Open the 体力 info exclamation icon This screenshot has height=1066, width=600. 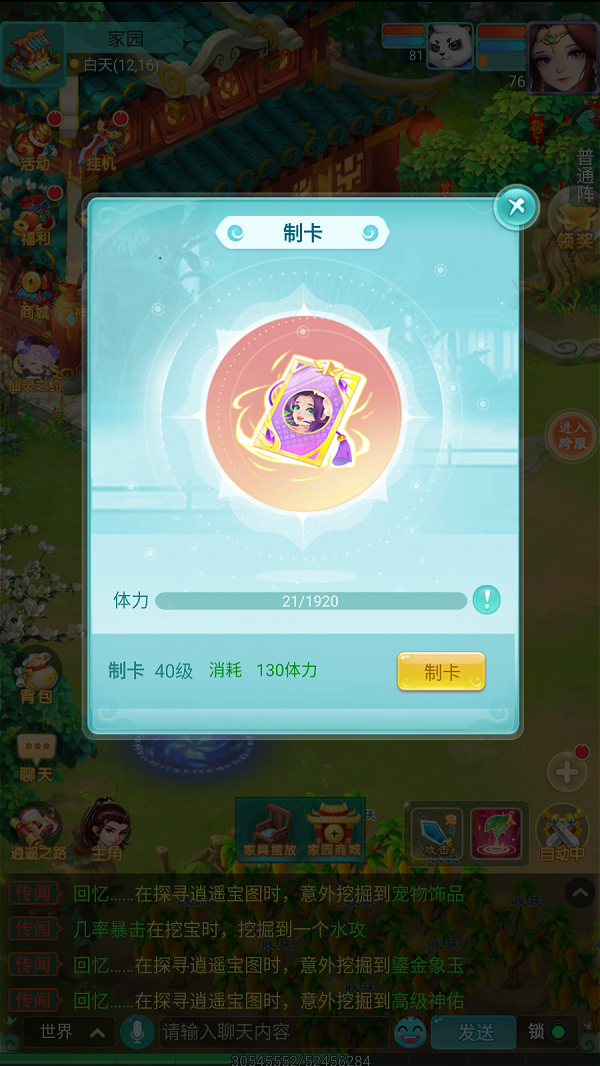click(x=486, y=600)
